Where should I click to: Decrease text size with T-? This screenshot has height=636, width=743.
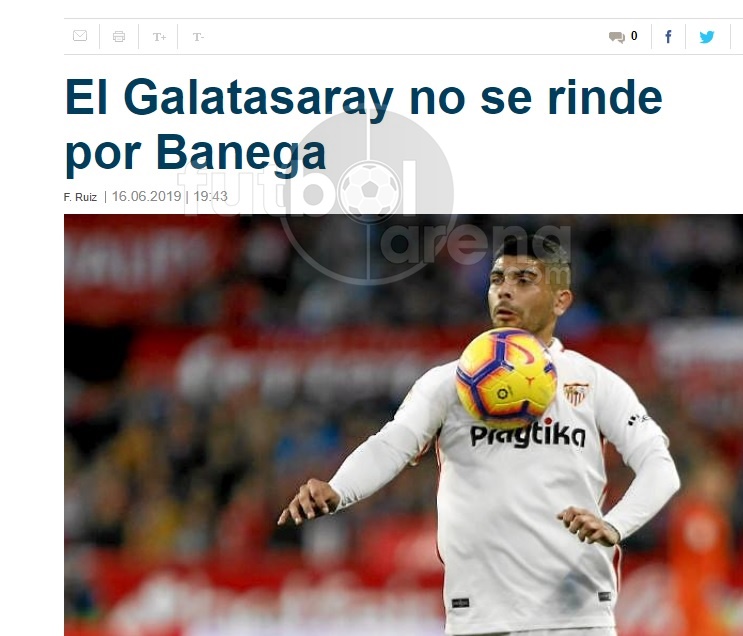pos(198,37)
